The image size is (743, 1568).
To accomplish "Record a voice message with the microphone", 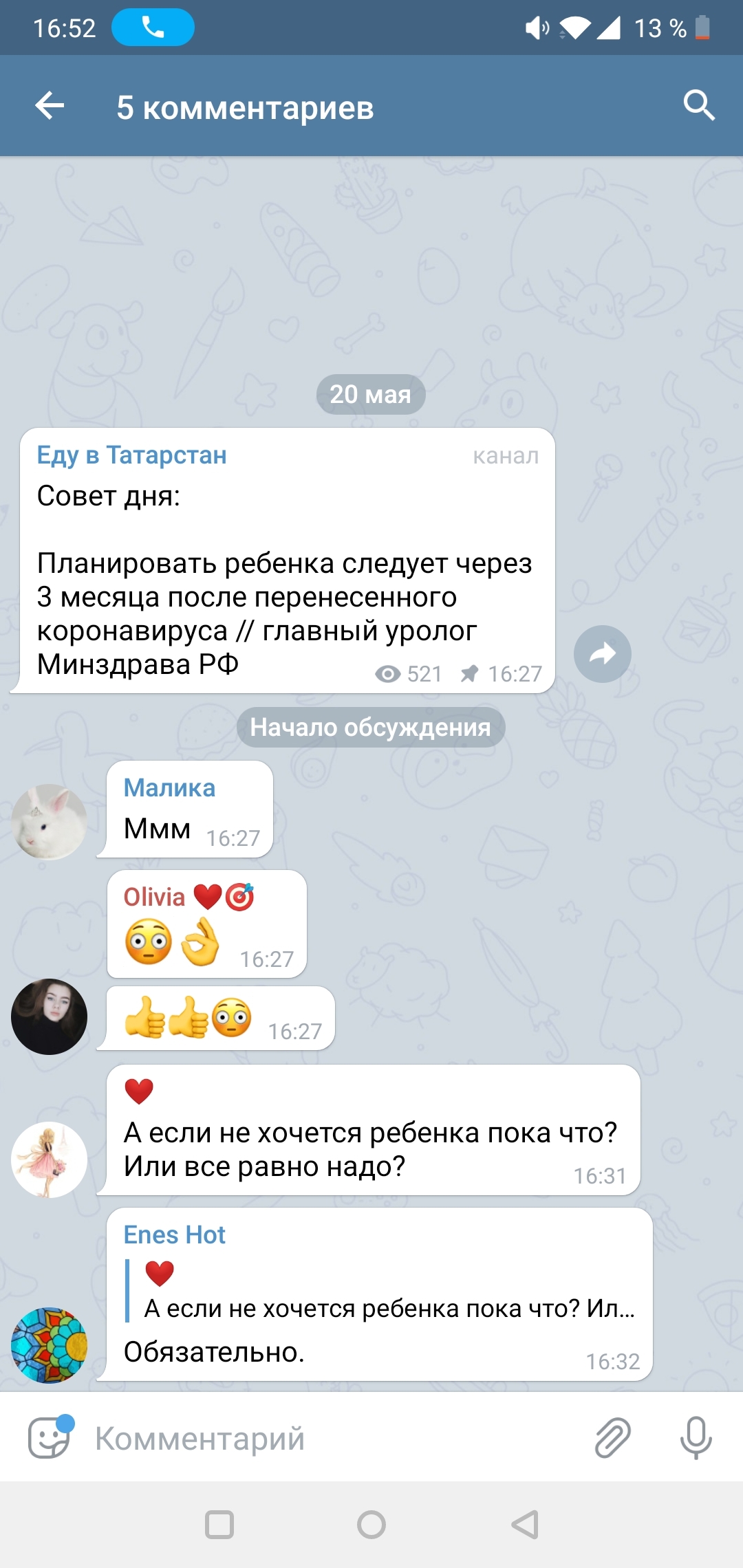I will tap(696, 1438).
